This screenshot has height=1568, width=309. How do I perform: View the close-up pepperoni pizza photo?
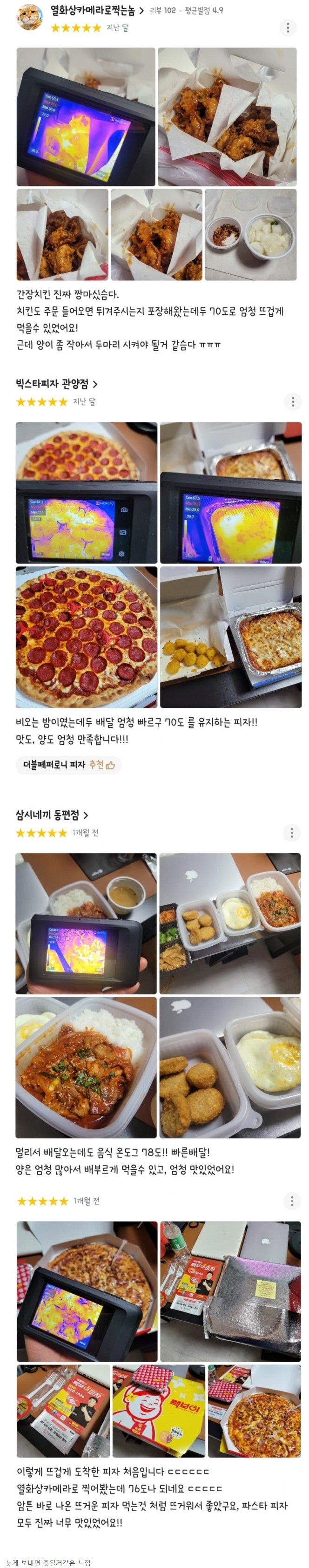(87, 637)
